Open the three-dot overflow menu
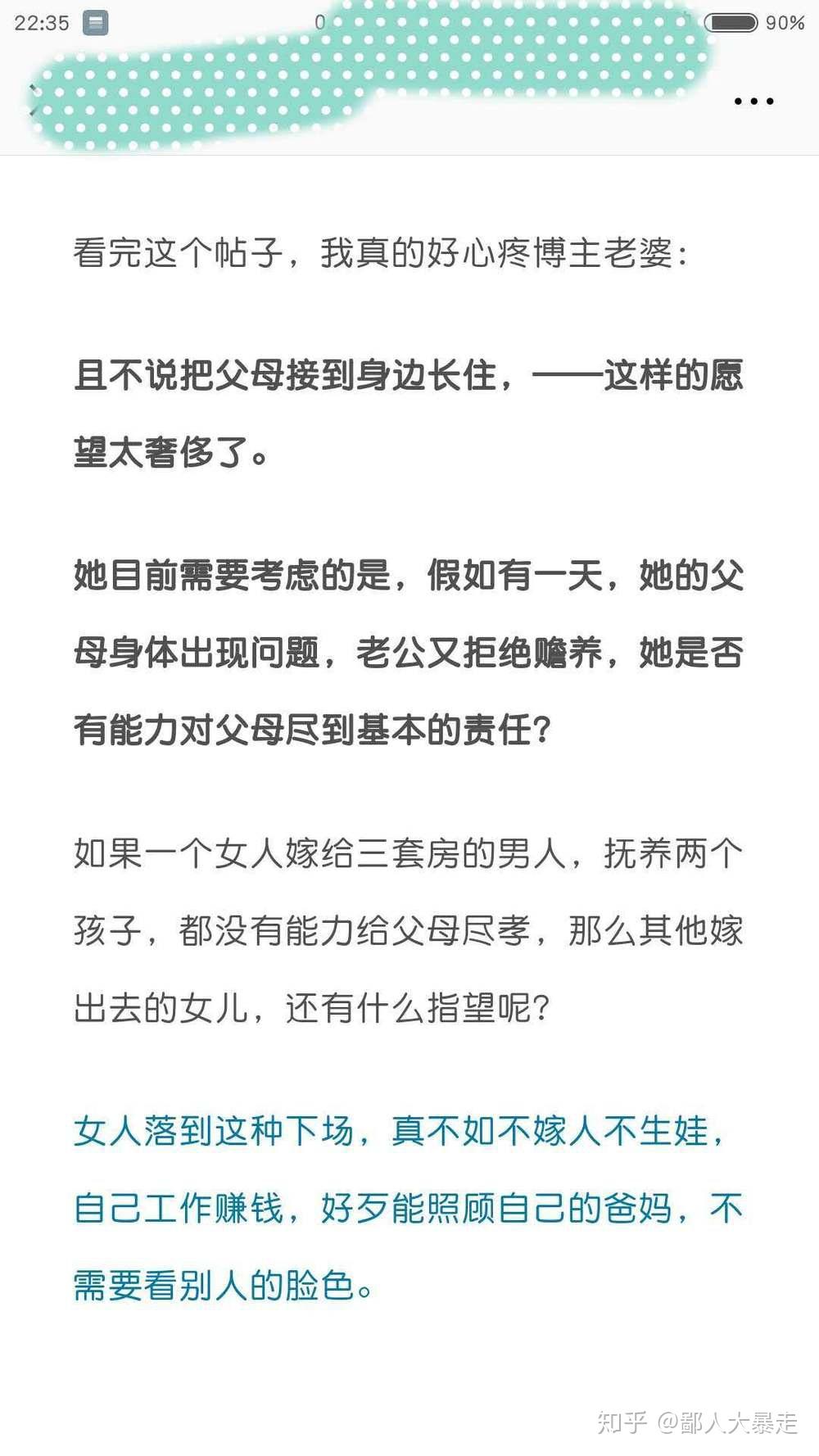Viewport: 819px width, 1456px height. [753, 102]
